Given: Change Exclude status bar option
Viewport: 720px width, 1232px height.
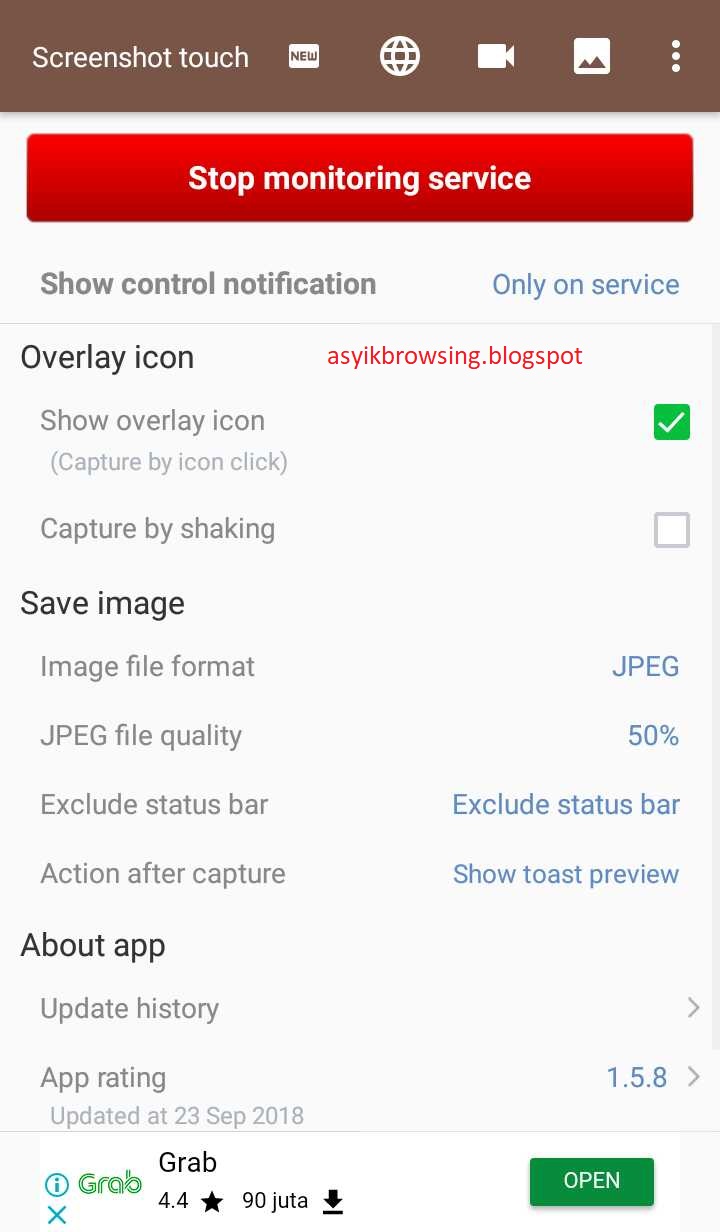Looking at the screenshot, I should 360,805.
